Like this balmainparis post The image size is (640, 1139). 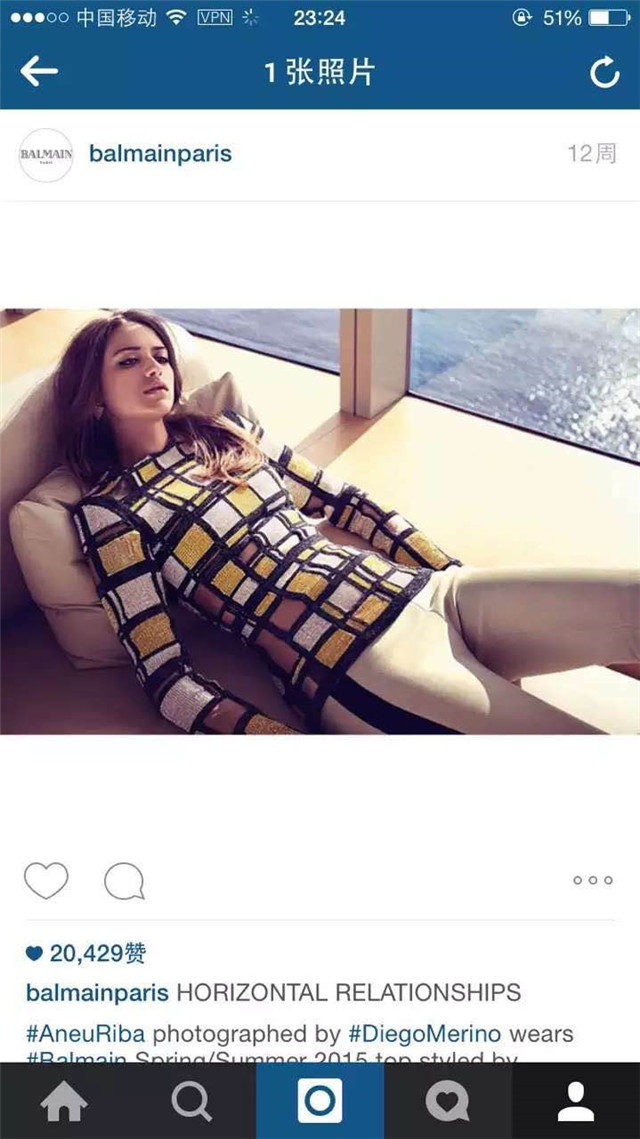point(46,881)
